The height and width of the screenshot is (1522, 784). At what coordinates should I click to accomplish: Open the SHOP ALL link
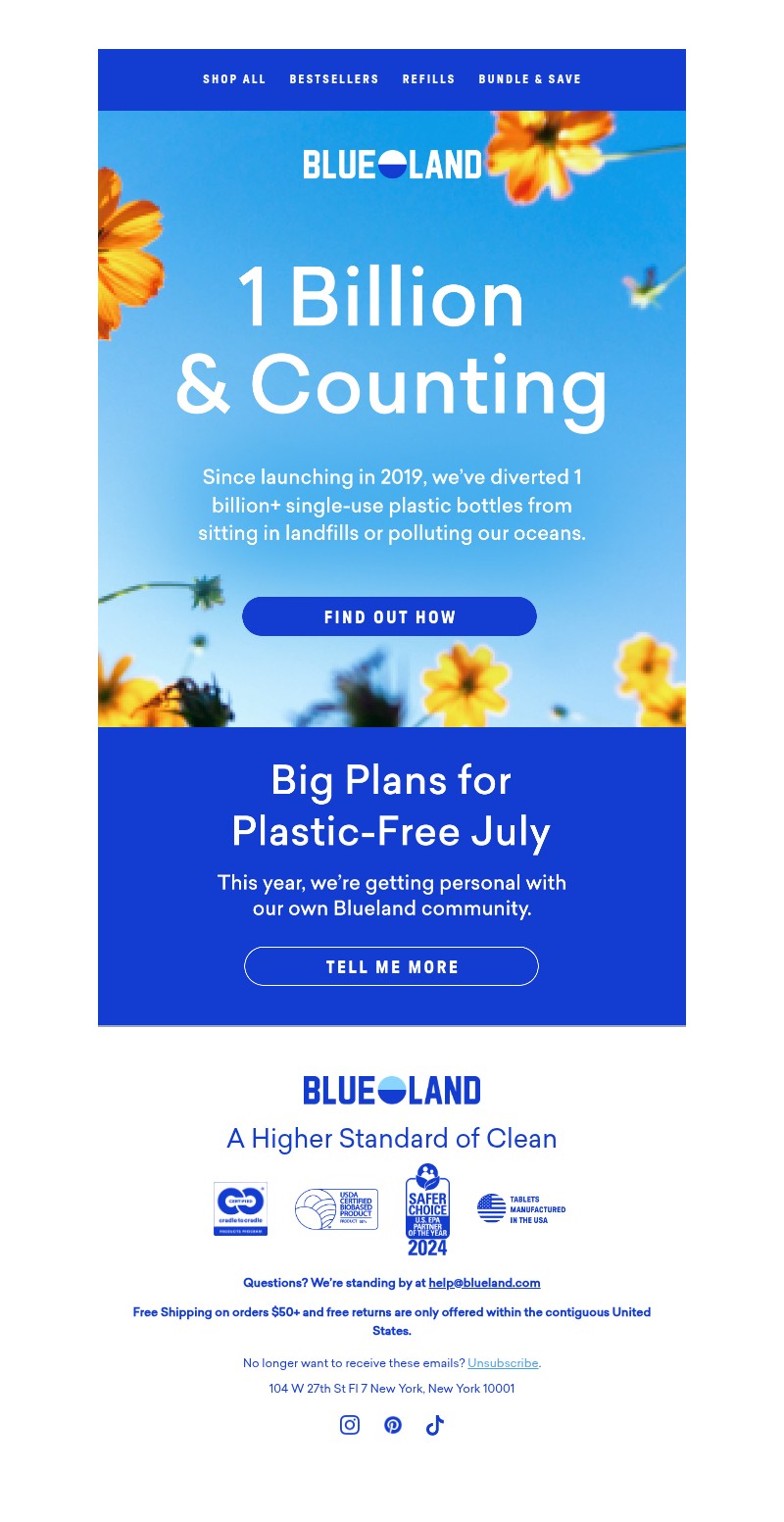[234, 79]
